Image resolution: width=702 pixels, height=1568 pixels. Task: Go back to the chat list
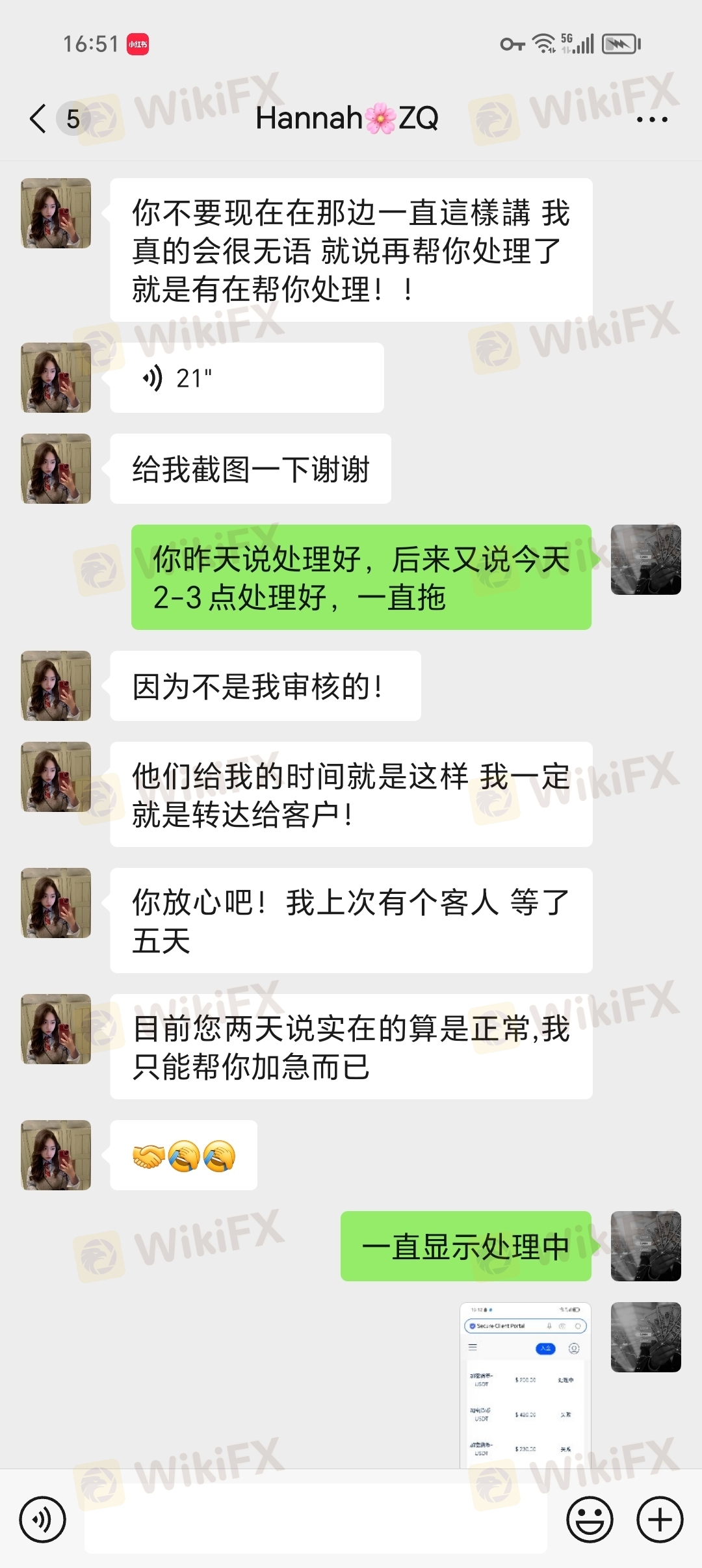tap(39, 119)
